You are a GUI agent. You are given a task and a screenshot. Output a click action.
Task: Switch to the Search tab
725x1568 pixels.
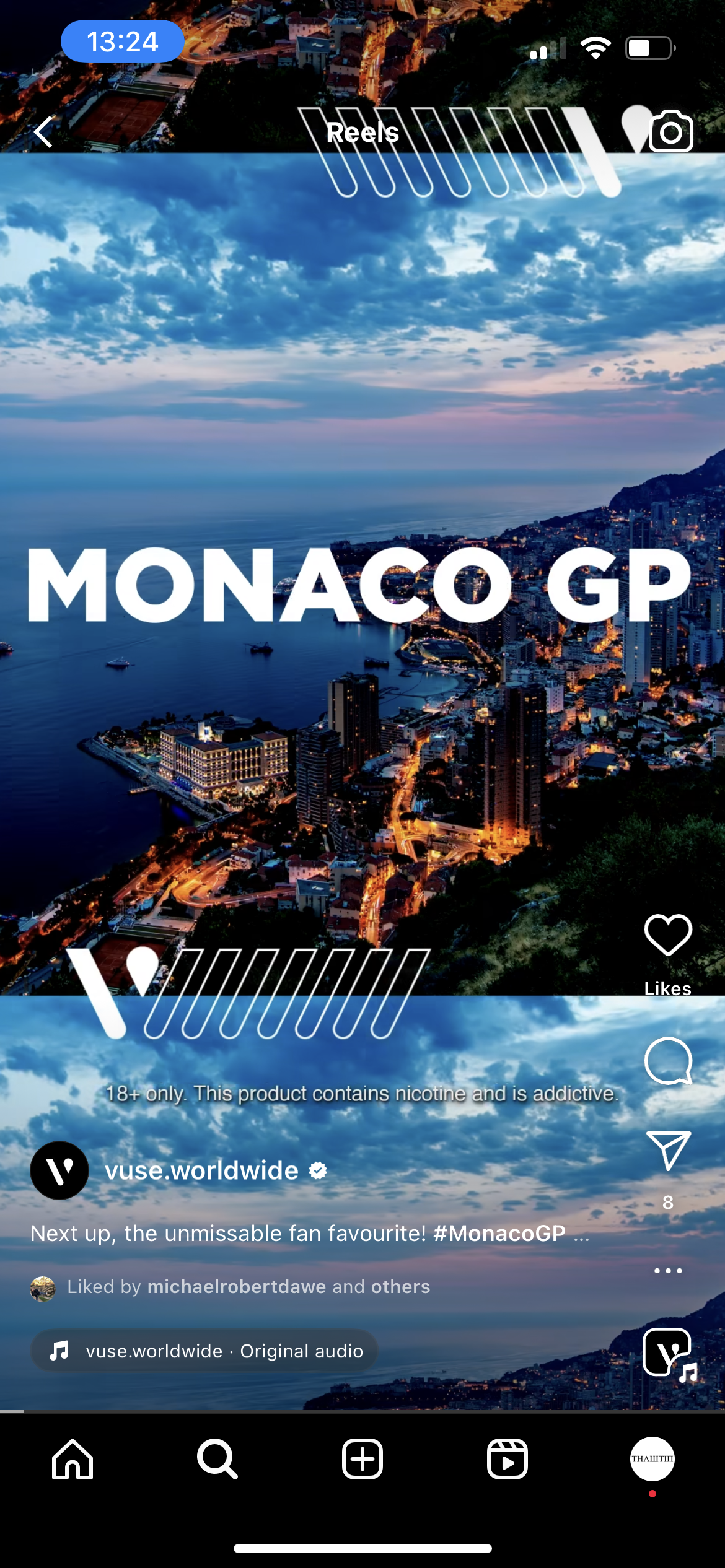217,1459
